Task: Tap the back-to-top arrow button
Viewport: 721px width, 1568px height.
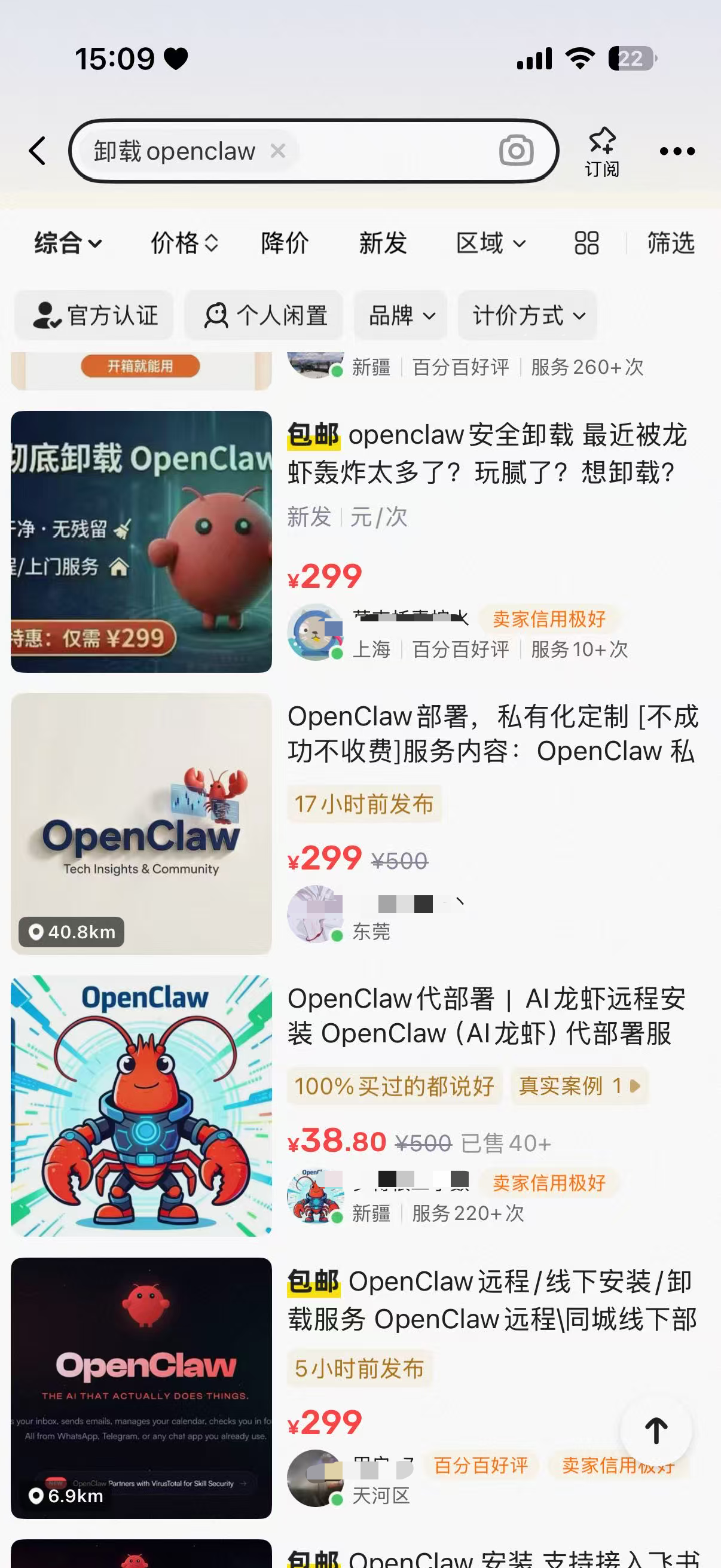Action: [655, 1432]
